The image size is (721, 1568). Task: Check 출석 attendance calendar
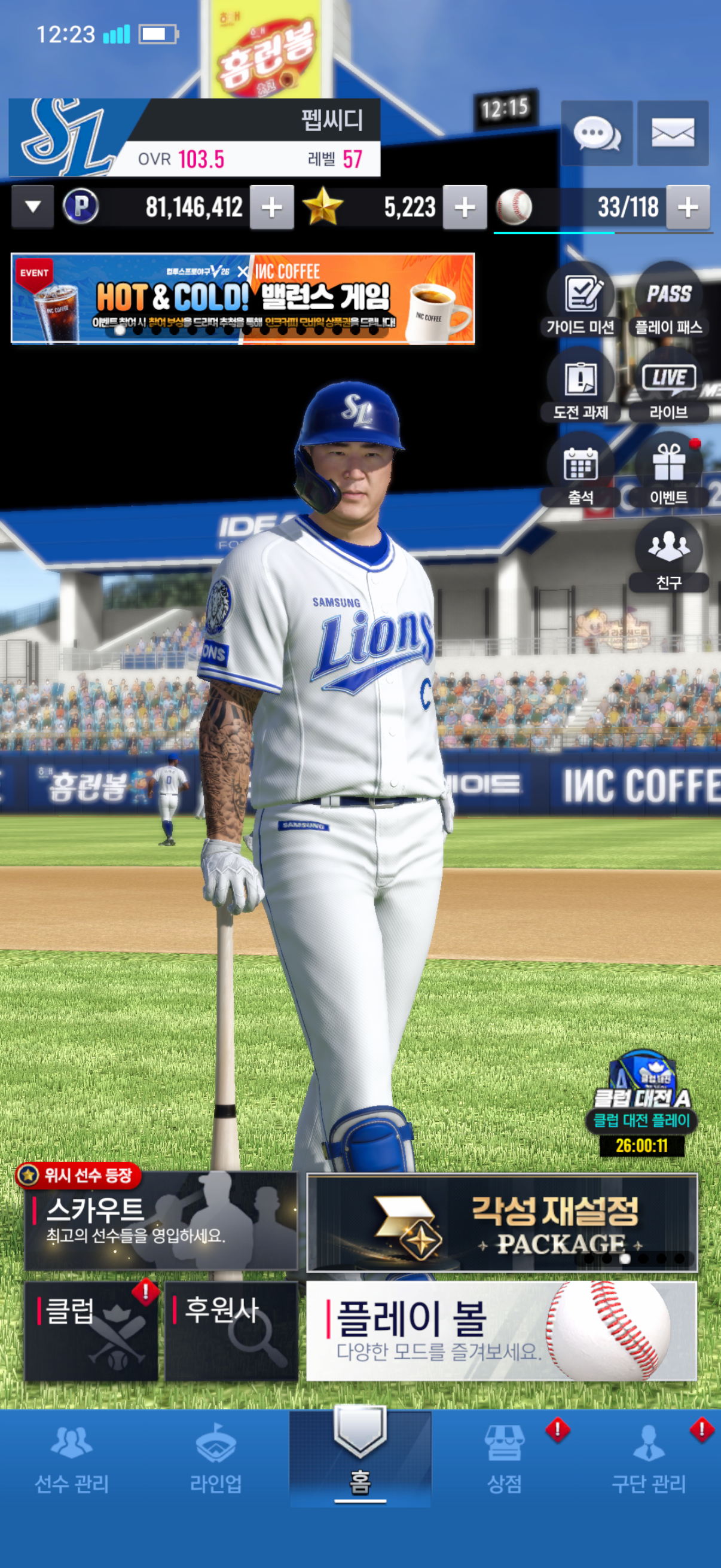pos(581,472)
